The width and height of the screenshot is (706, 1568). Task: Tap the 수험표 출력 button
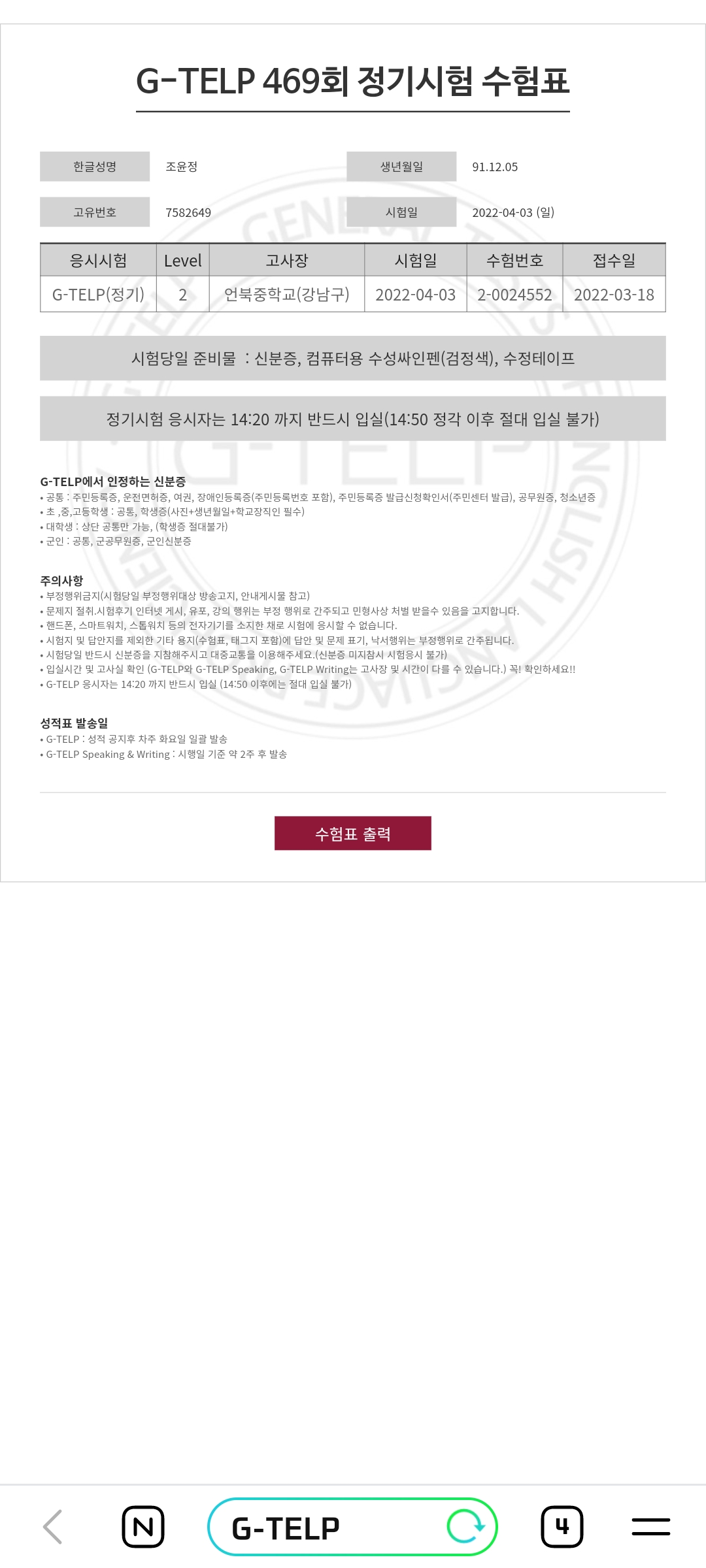(352, 833)
